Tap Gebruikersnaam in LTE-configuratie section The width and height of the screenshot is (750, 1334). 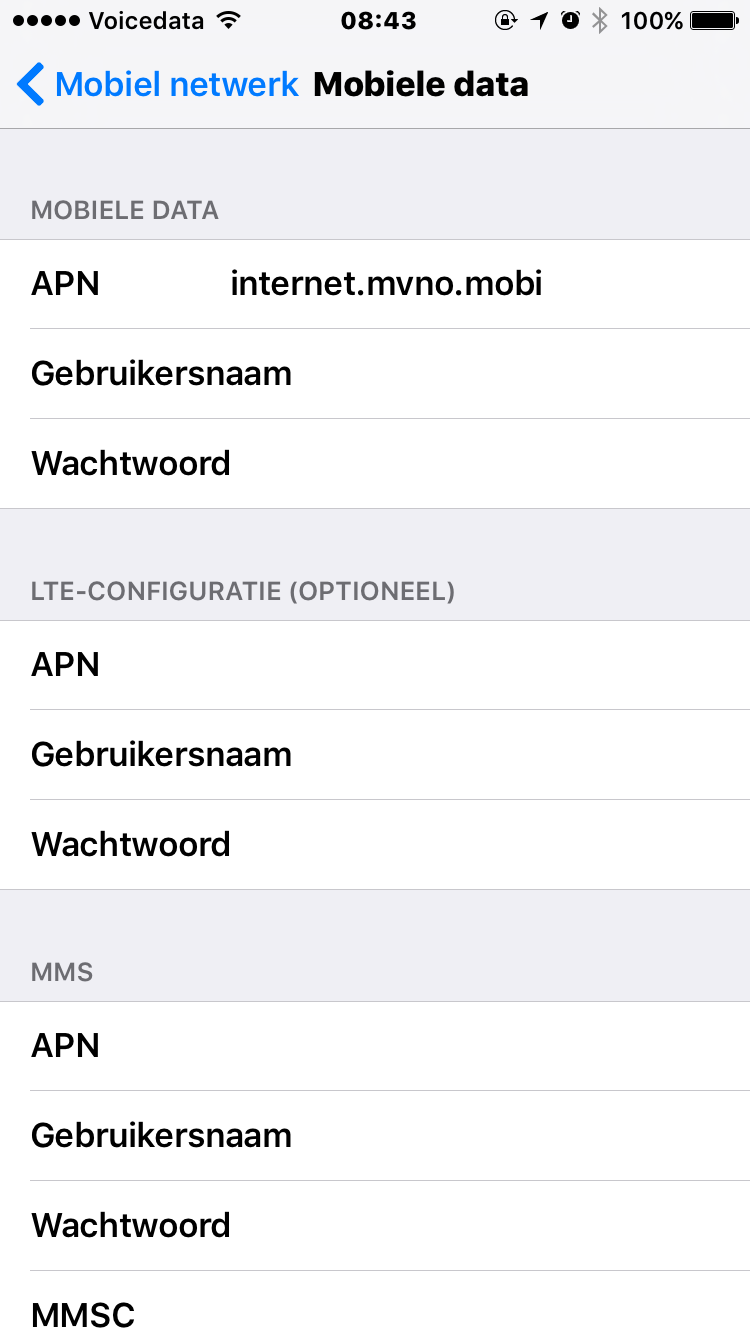[x=161, y=754]
